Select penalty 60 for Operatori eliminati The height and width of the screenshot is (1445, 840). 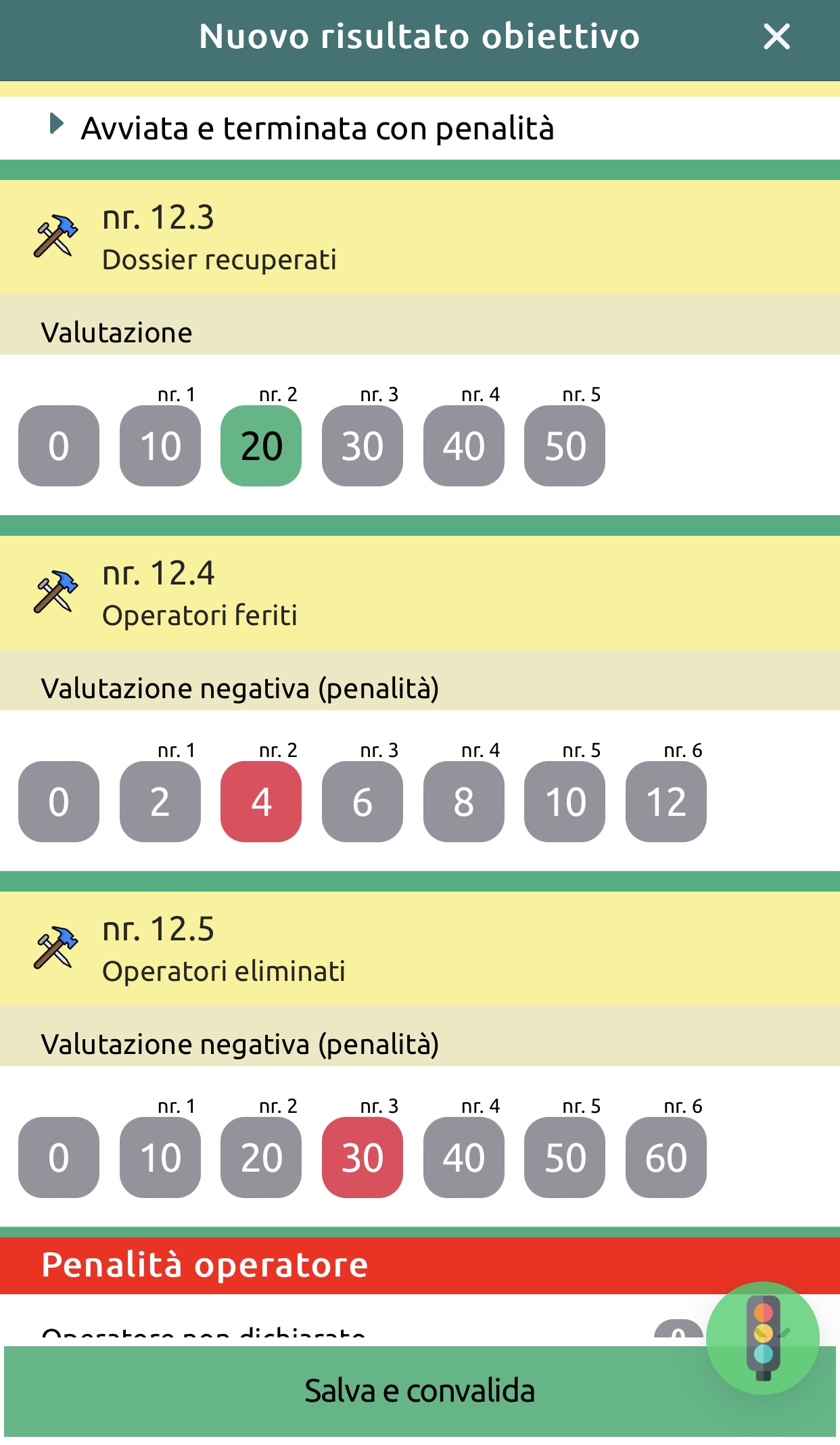click(666, 1157)
